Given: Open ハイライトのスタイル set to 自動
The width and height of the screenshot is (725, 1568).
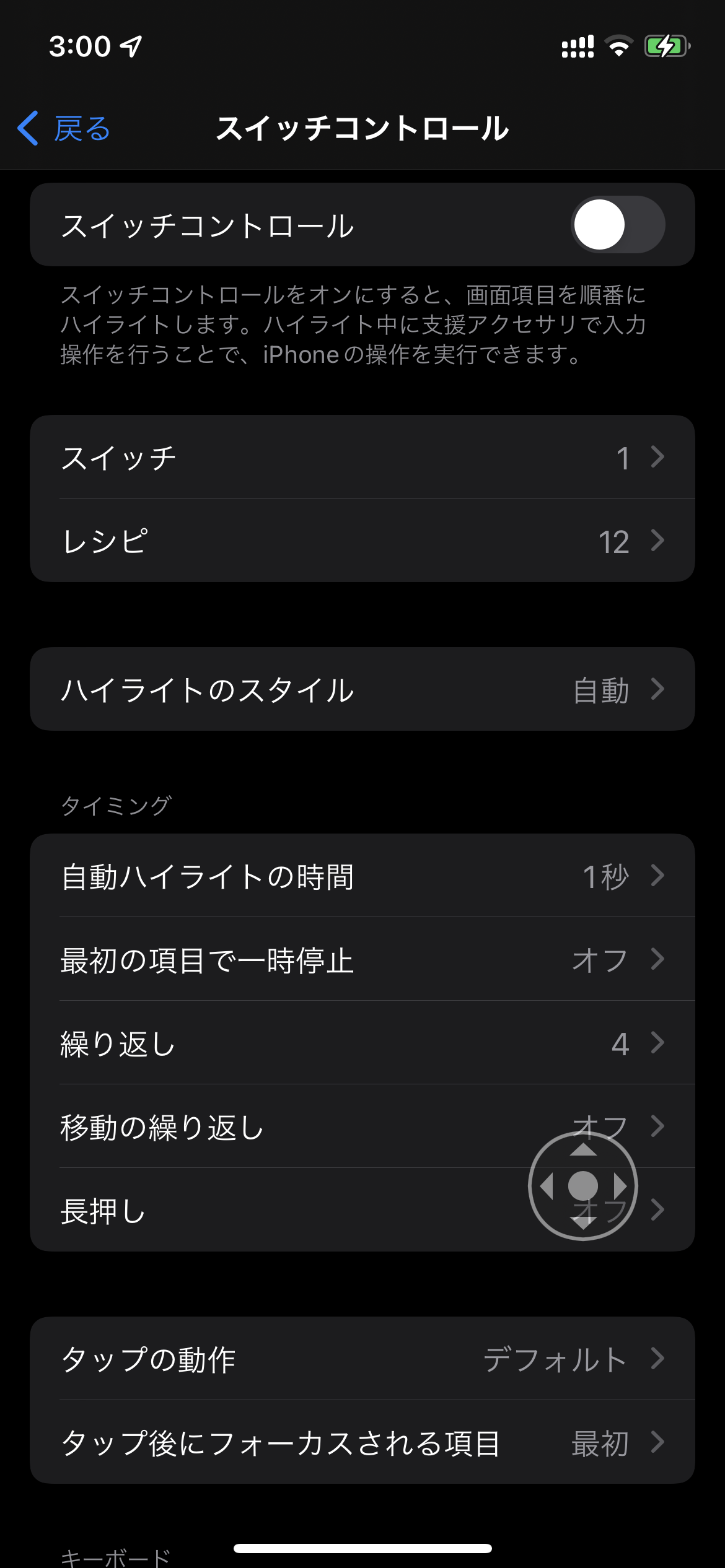Looking at the screenshot, I should (362, 689).
